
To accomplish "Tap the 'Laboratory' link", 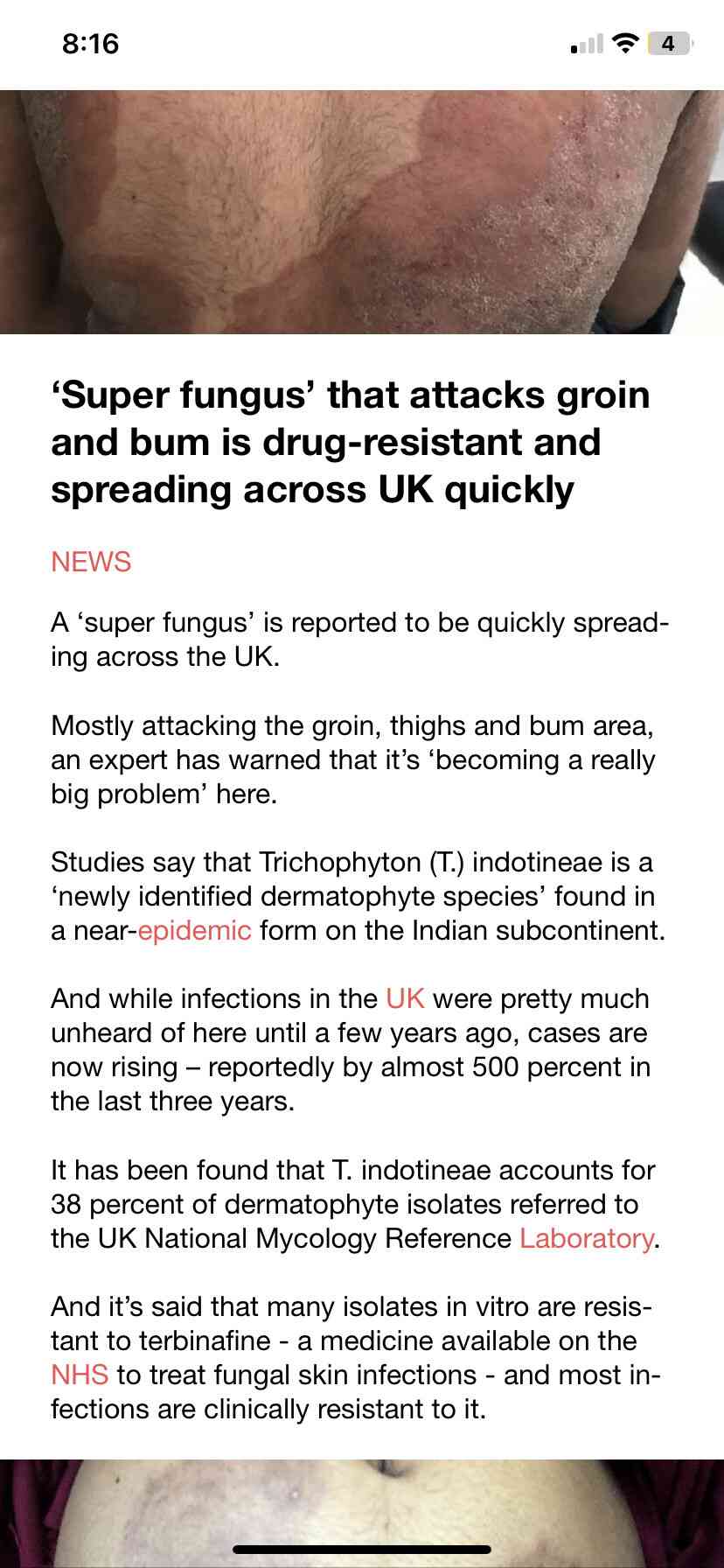I will point(586,1238).
